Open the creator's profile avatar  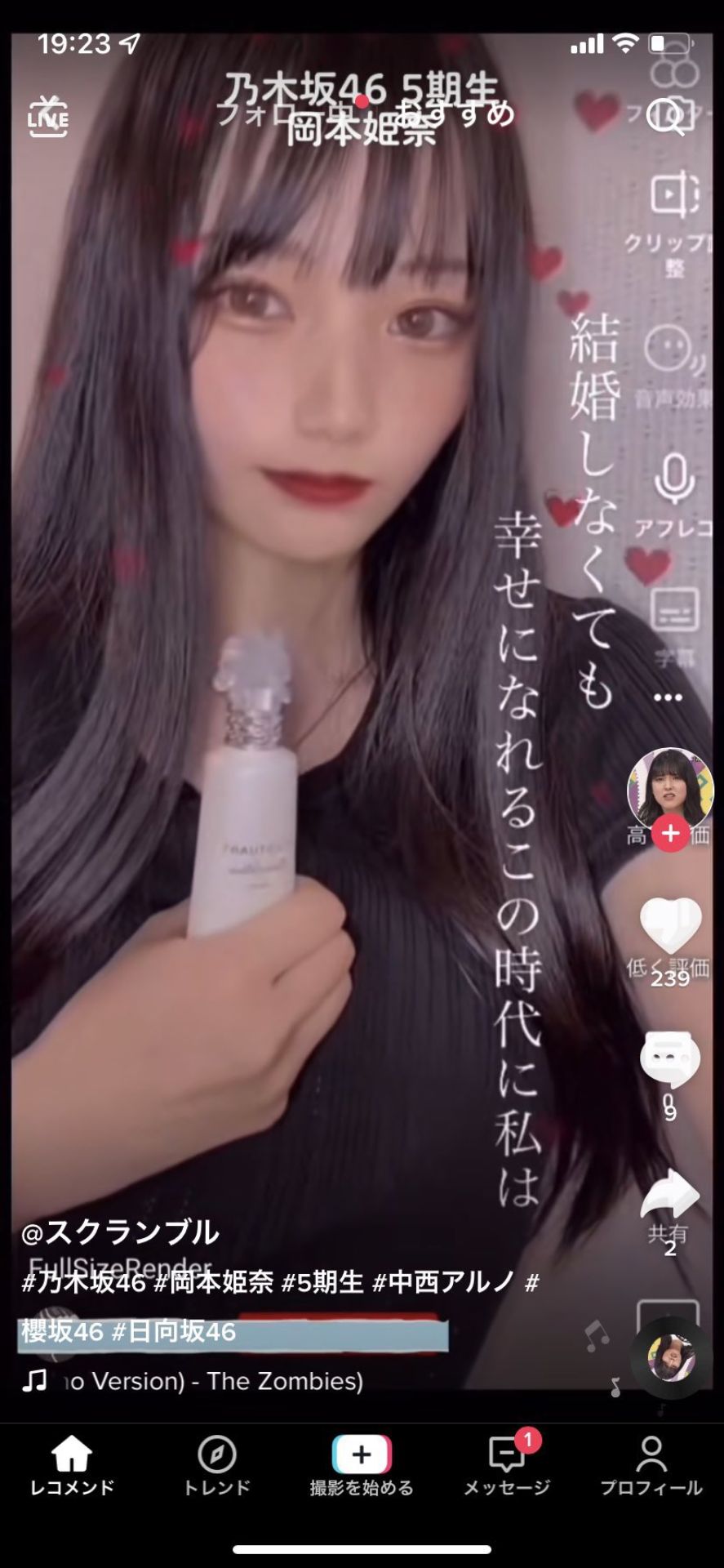click(669, 787)
